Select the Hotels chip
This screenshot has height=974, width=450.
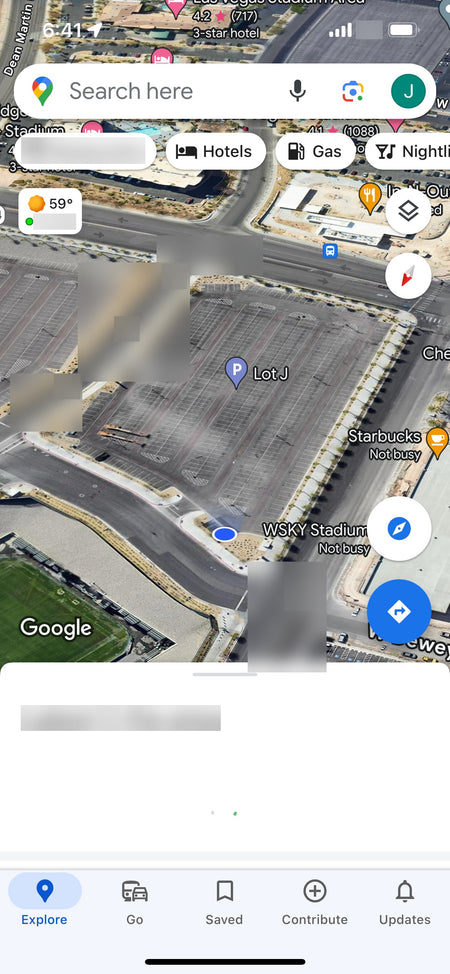[216, 152]
